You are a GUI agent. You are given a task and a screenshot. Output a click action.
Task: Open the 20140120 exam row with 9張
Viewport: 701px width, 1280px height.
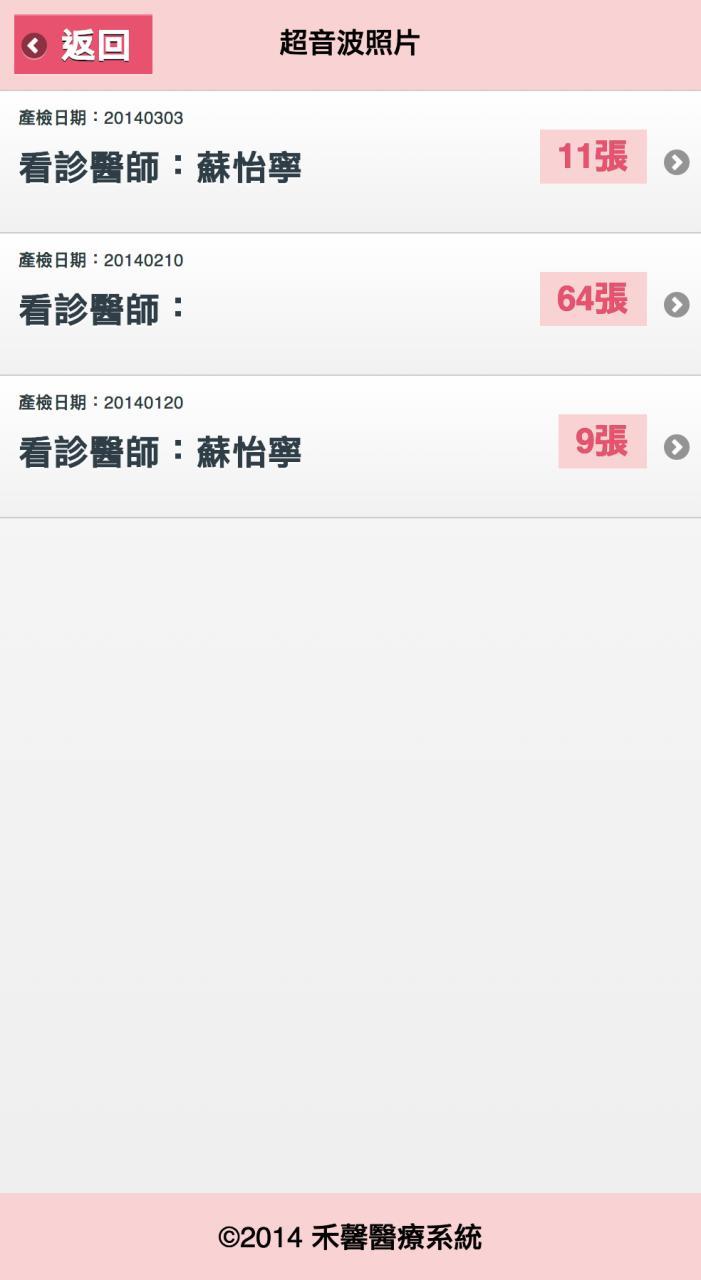350,447
